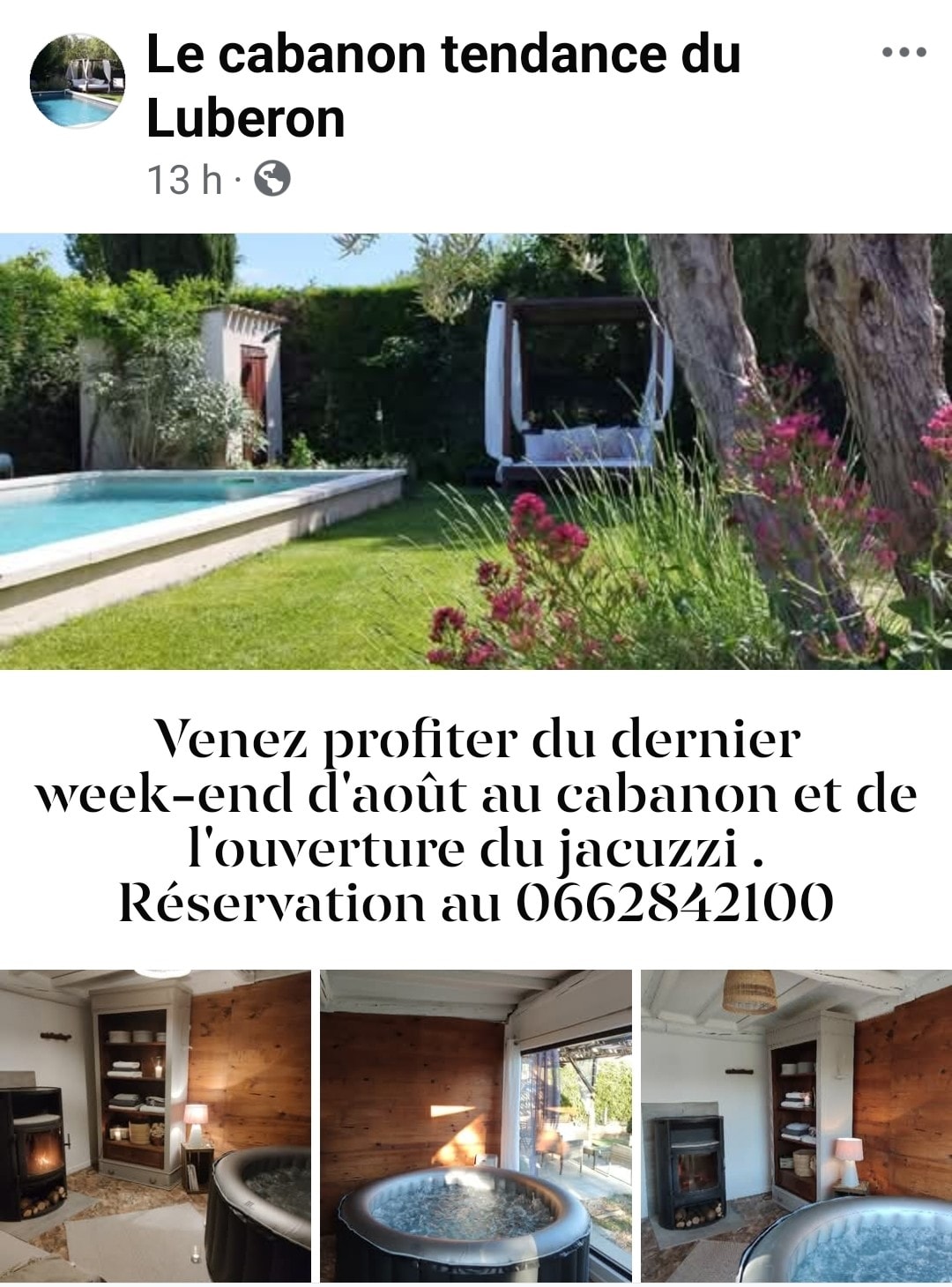Open the post's image with pool and jacuzzi
This screenshot has width=952, height=1287.
476,758
